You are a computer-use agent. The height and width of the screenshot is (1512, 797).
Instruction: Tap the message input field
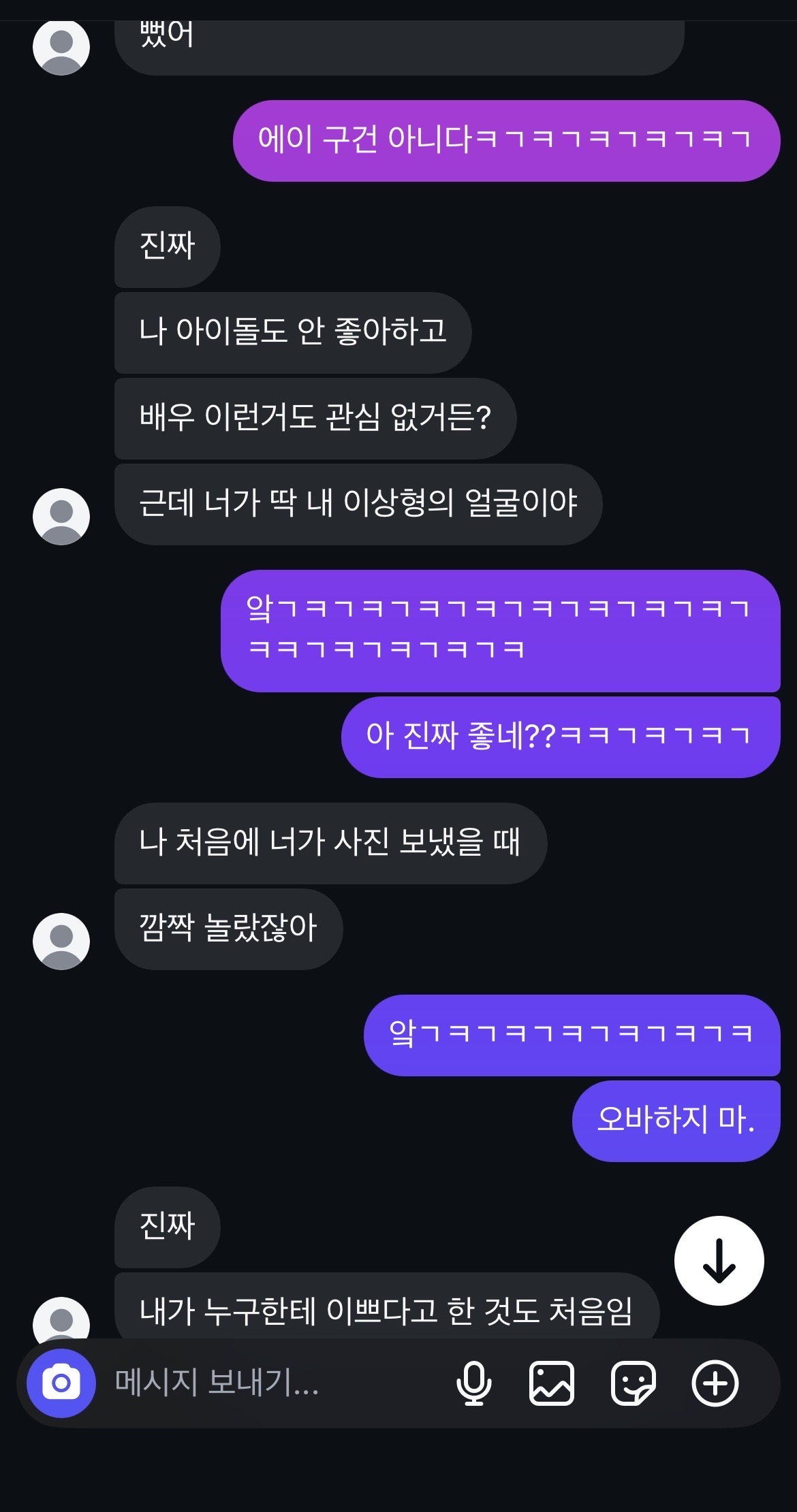click(272, 1383)
